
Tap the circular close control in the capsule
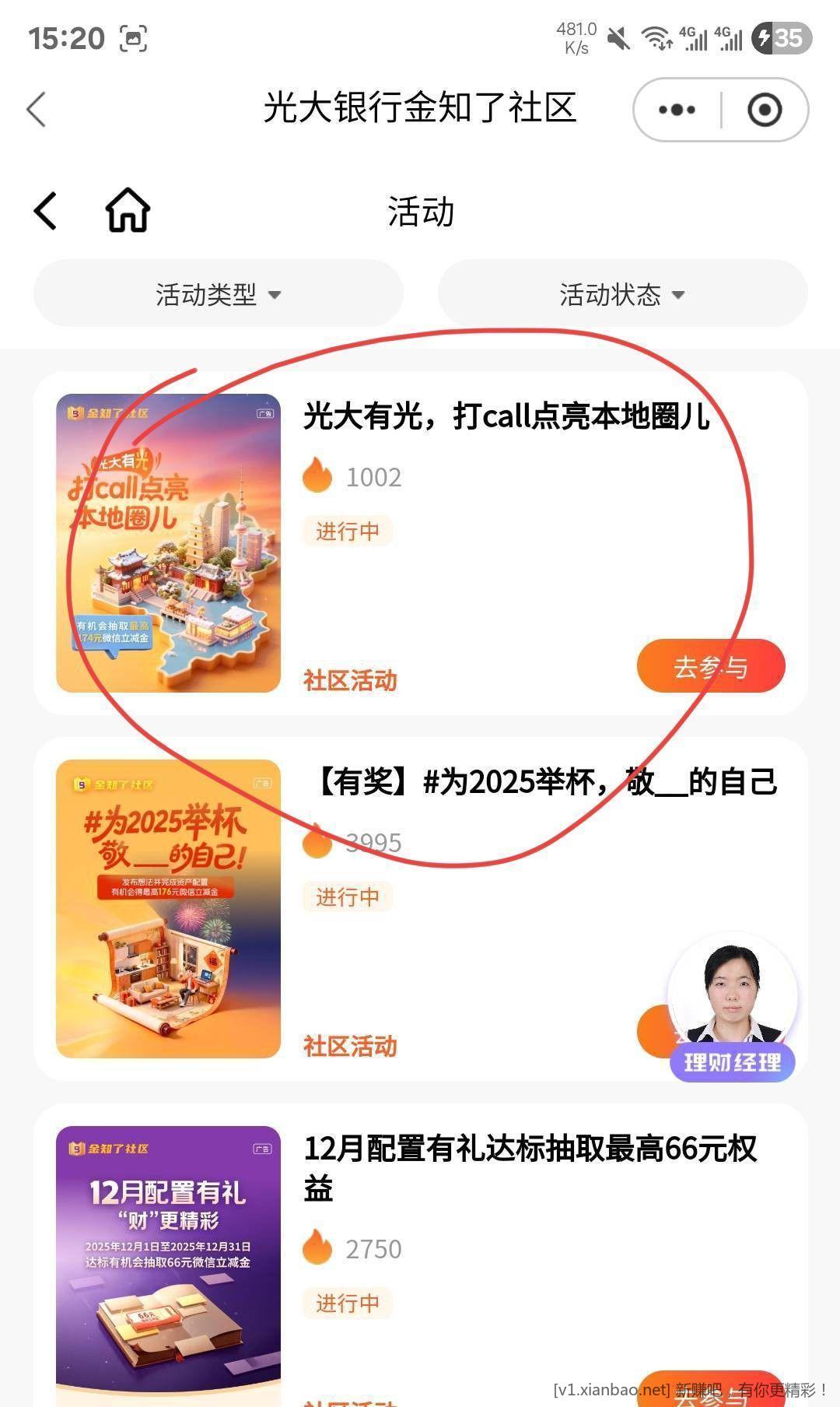(x=764, y=109)
